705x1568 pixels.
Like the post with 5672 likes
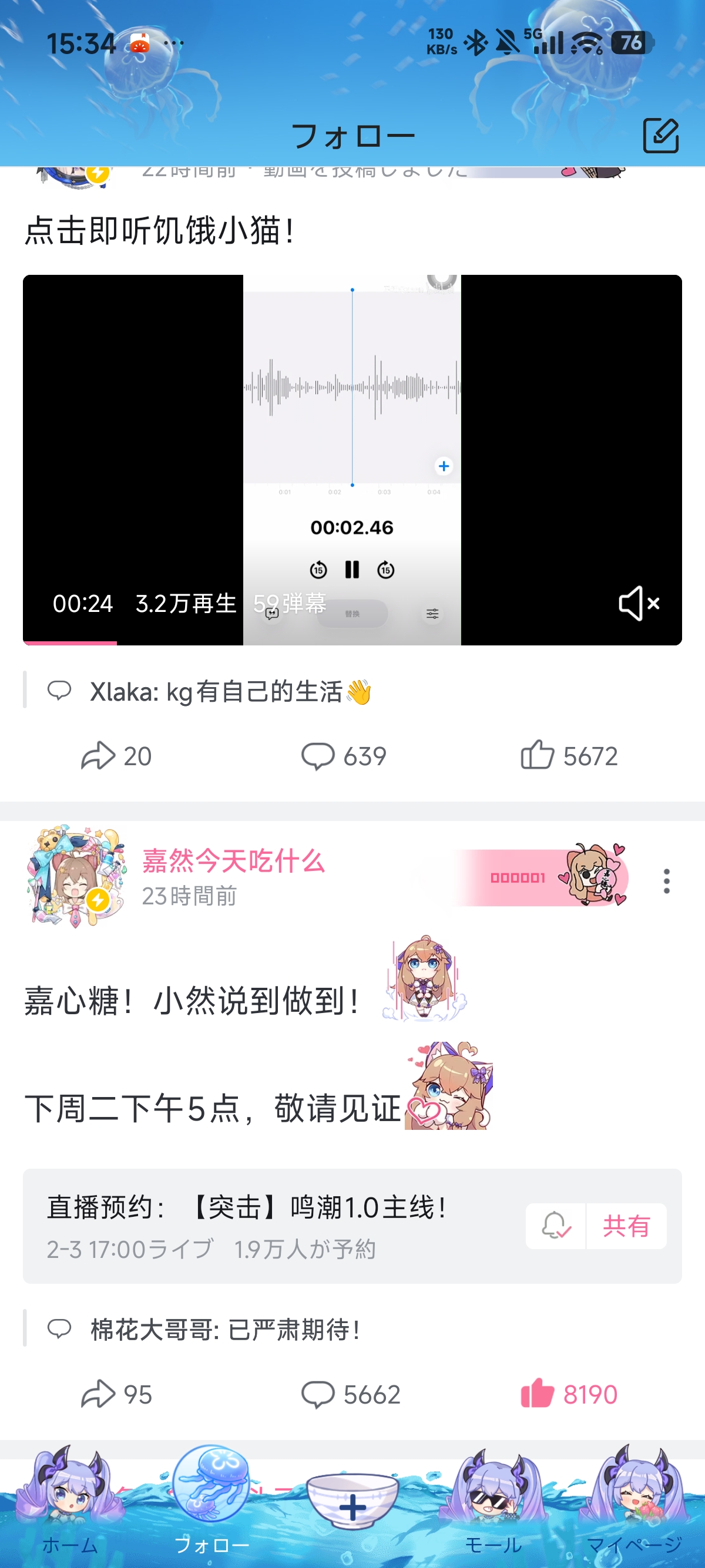coord(569,756)
